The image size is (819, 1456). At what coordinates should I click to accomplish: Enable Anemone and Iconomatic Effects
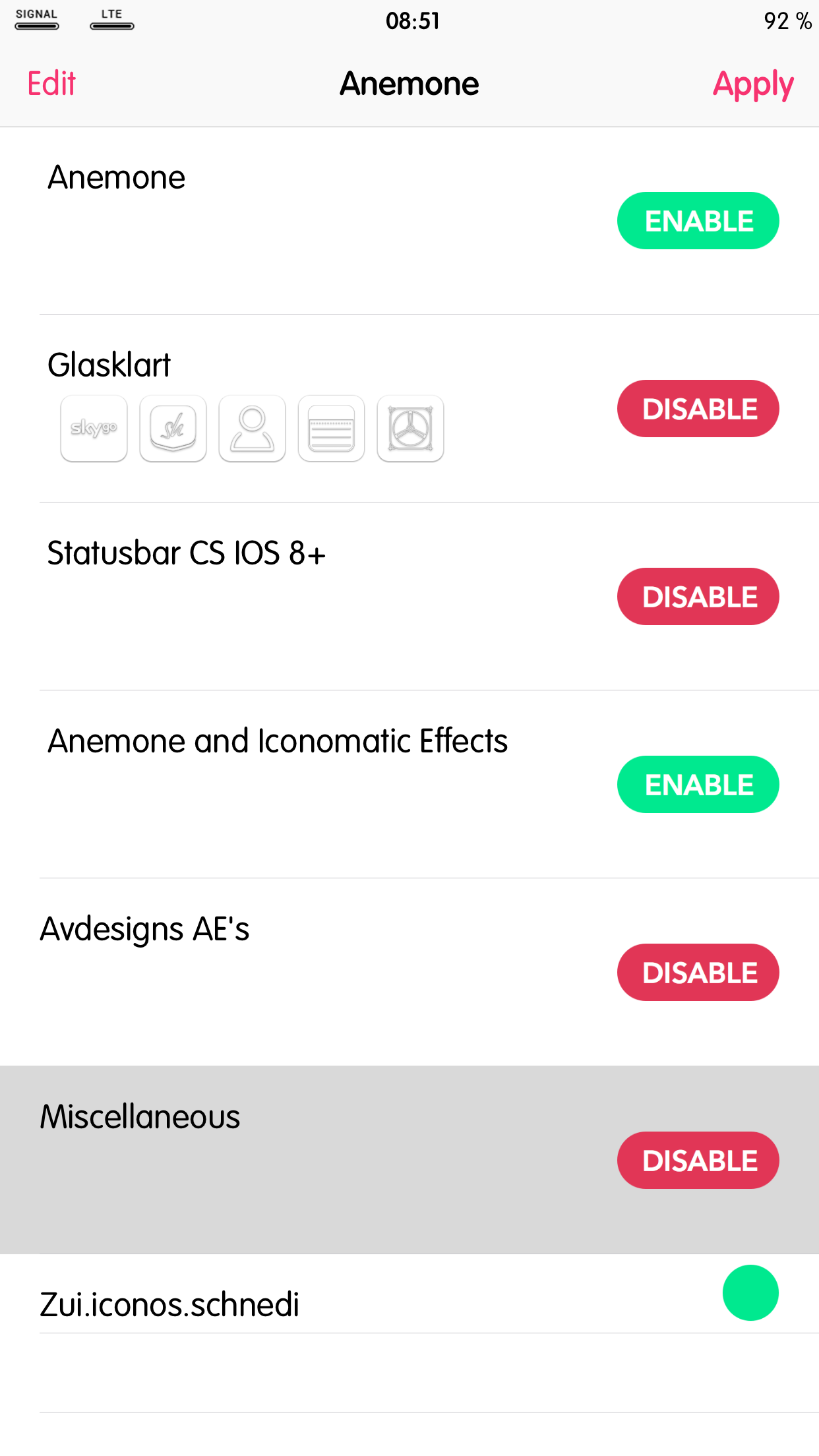click(698, 785)
